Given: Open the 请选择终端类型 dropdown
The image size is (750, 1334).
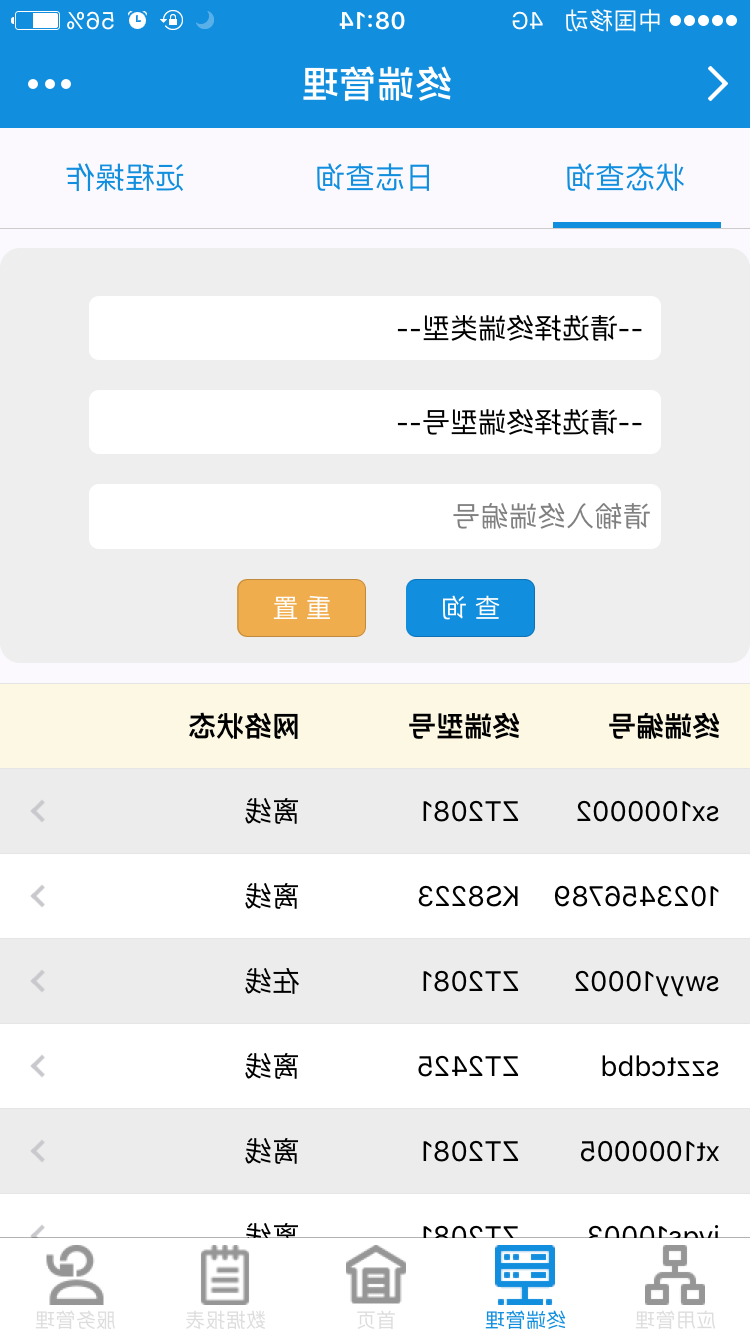Looking at the screenshot, I should click(375, 328).
